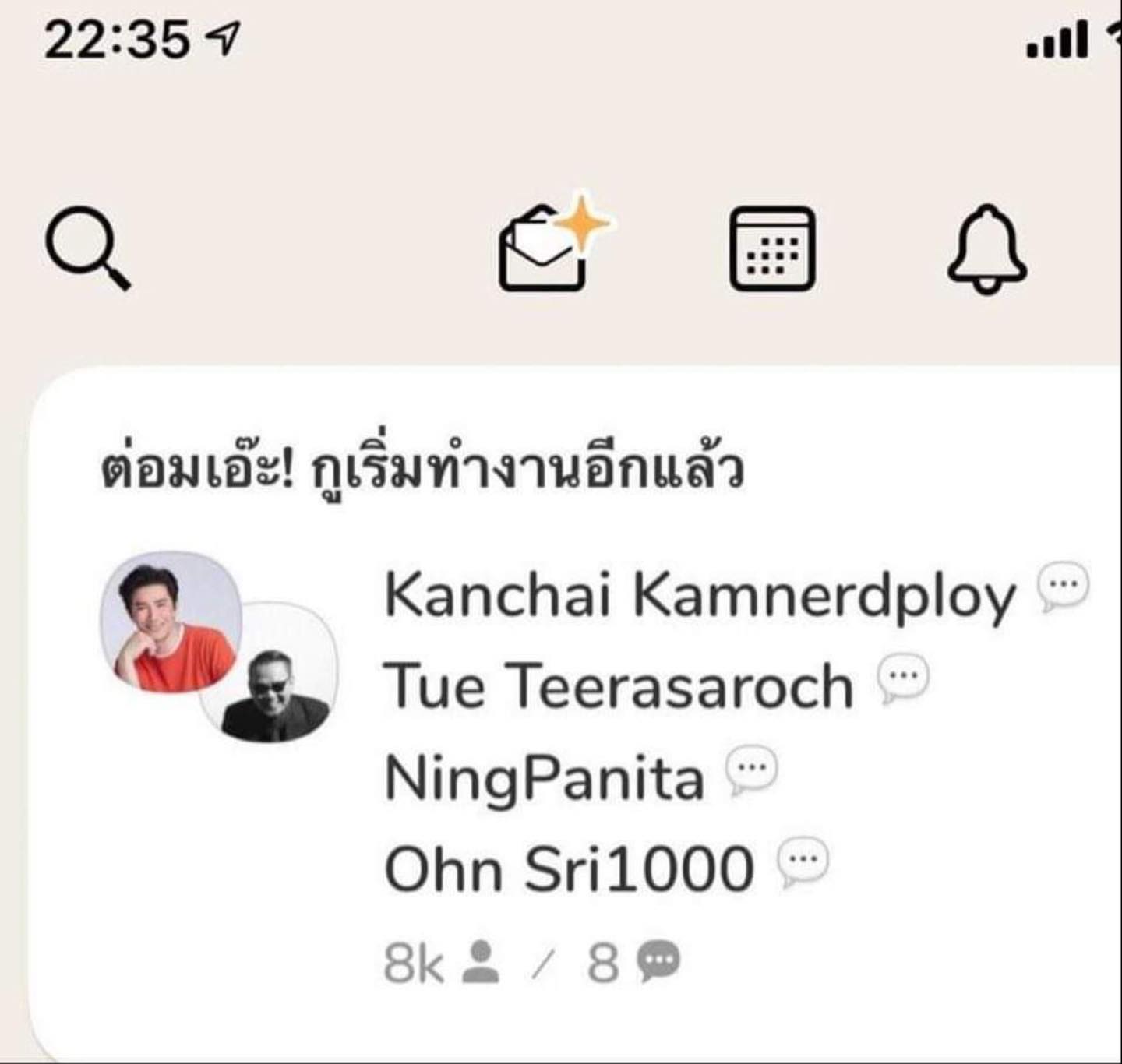Open the notifications bell

[987, 249]
